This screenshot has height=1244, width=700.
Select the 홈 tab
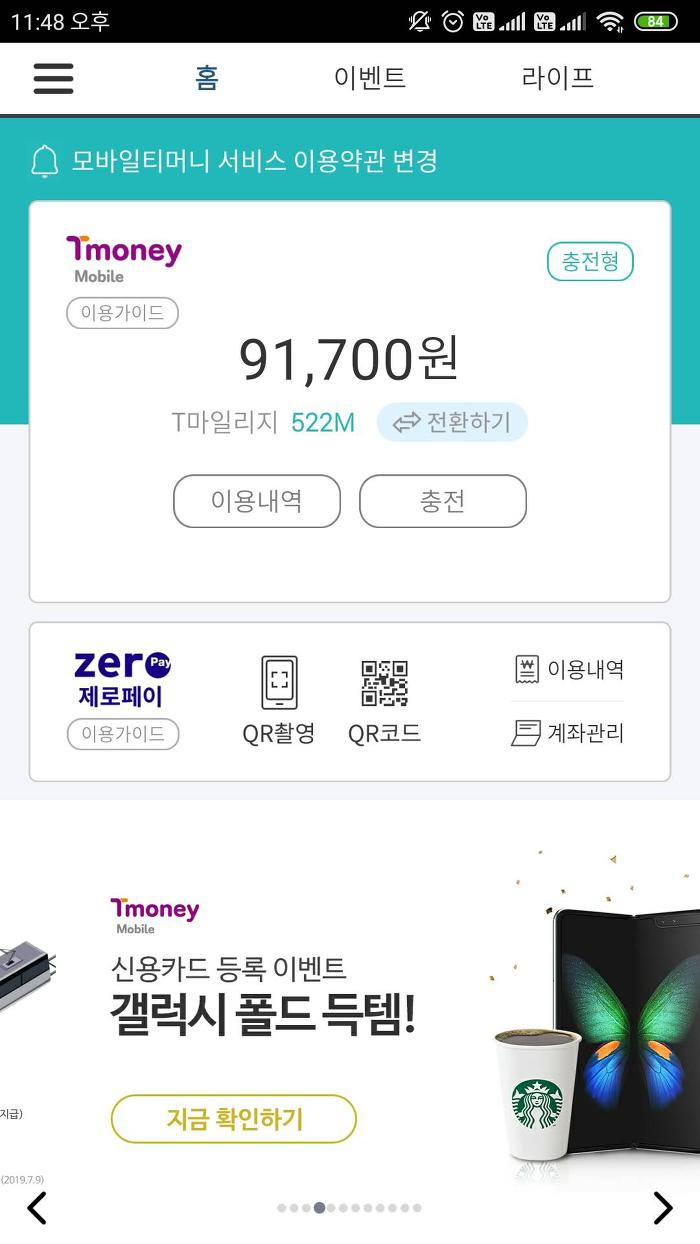[207, 78]
